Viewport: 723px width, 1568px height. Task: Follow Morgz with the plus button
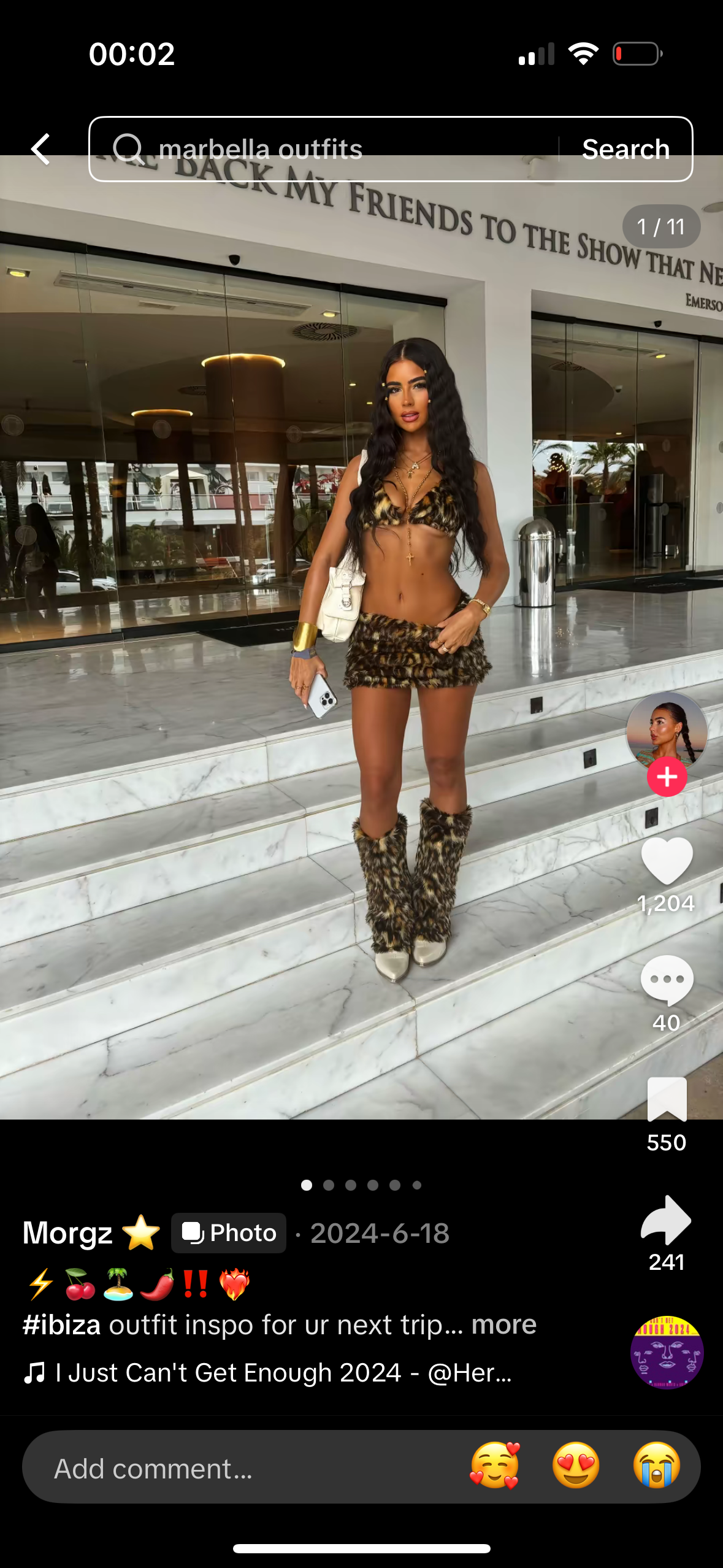(x=667, y=777)
